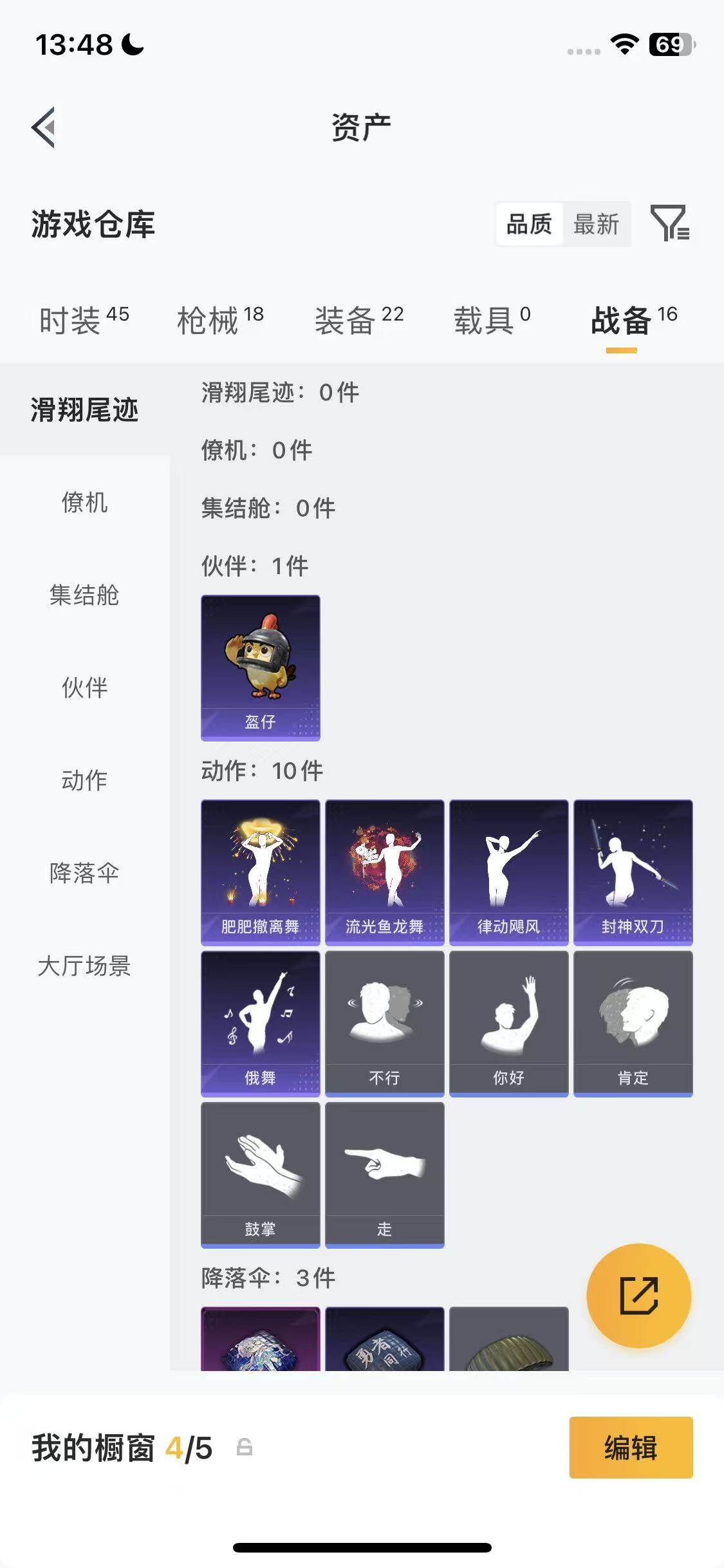Screen dimensions: 724x1568
Task: Switch sorting to 最新
Action: click(x=597, y=225)
